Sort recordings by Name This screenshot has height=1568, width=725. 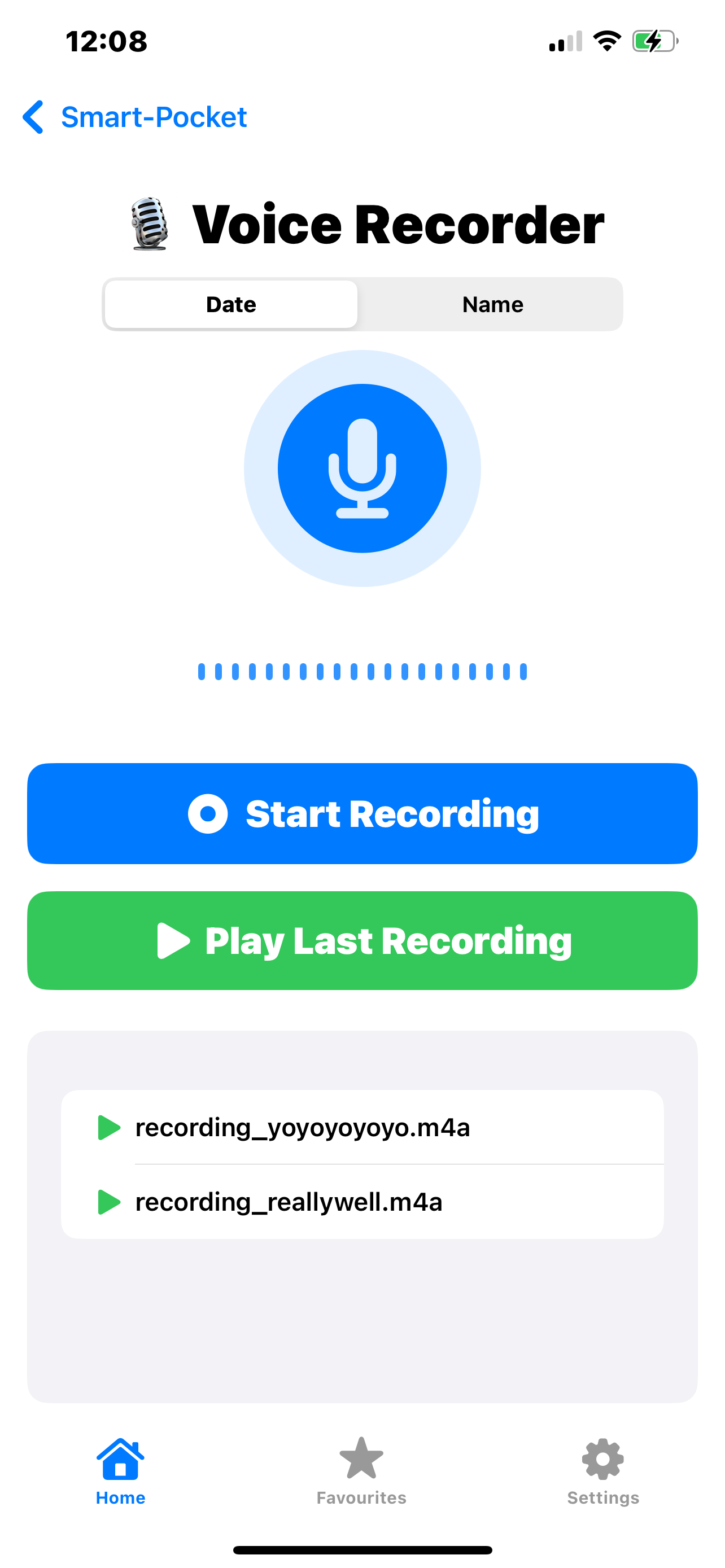[x=492, y=304]
